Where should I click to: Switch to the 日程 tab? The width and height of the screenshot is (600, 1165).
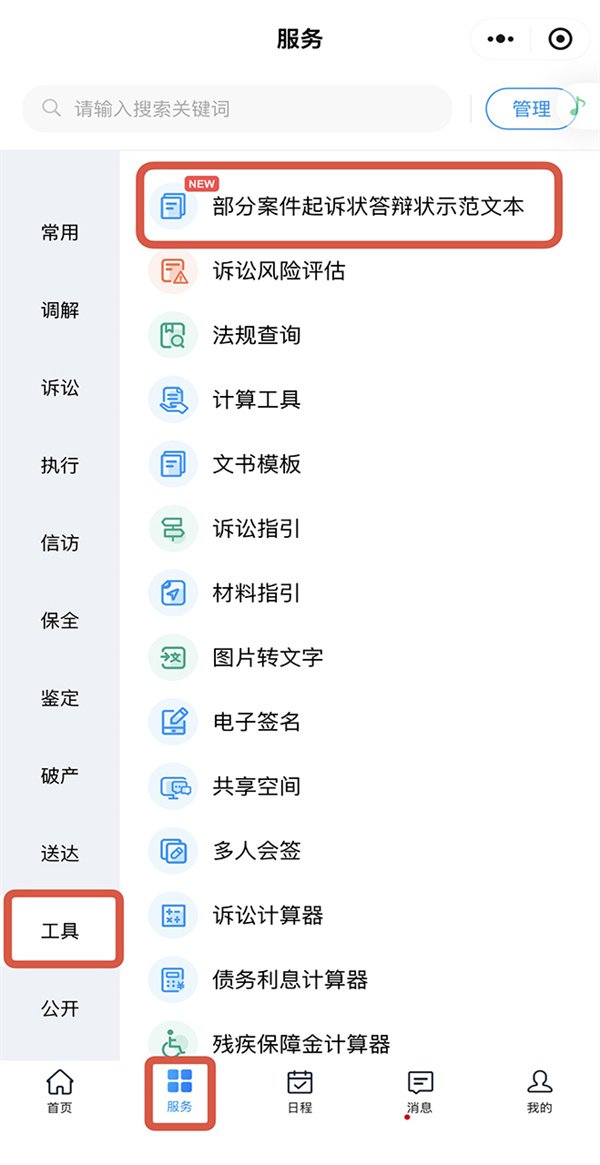tap(300, 1090)
